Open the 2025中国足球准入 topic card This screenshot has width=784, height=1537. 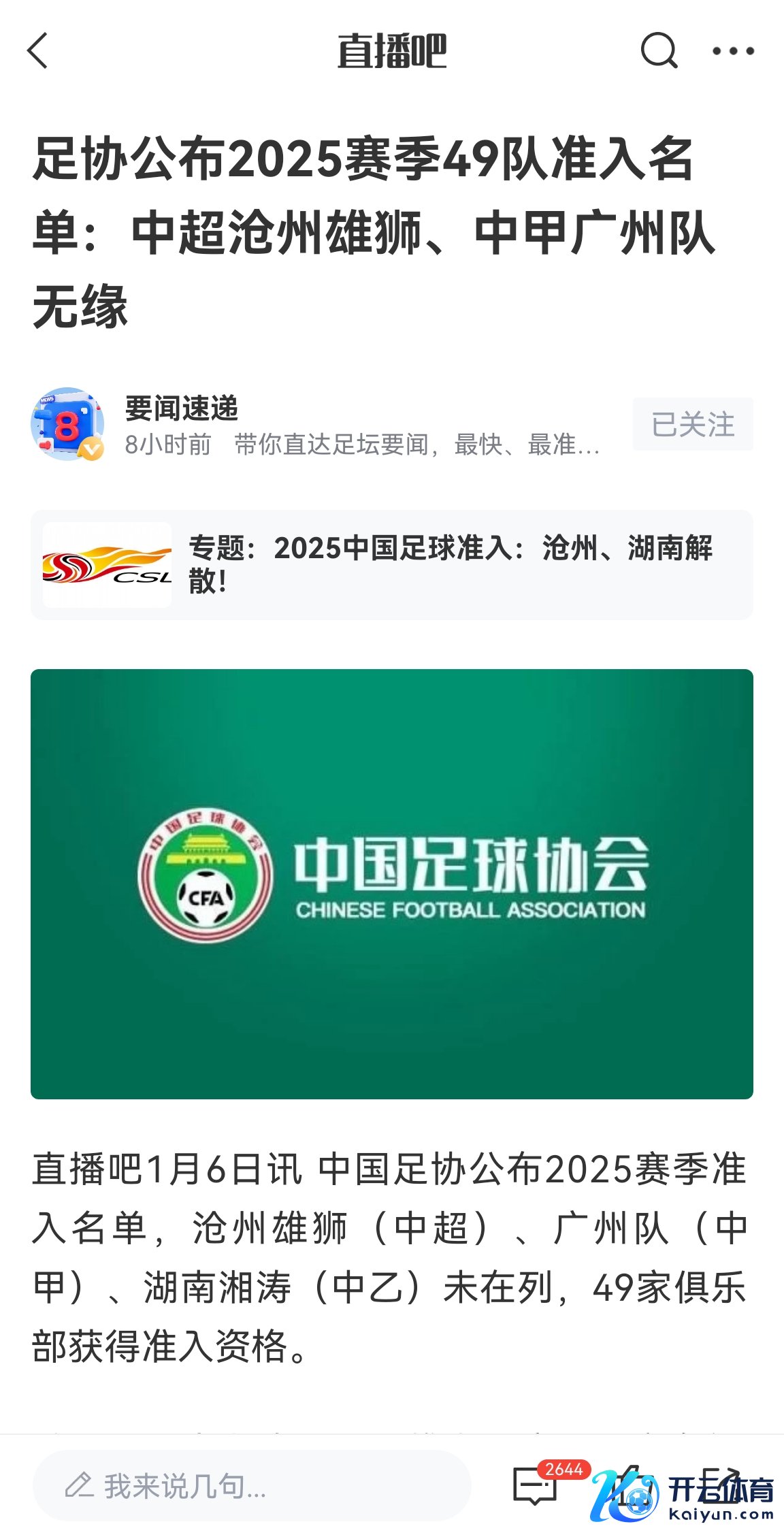pyautogui.click(x=391, y=564)
